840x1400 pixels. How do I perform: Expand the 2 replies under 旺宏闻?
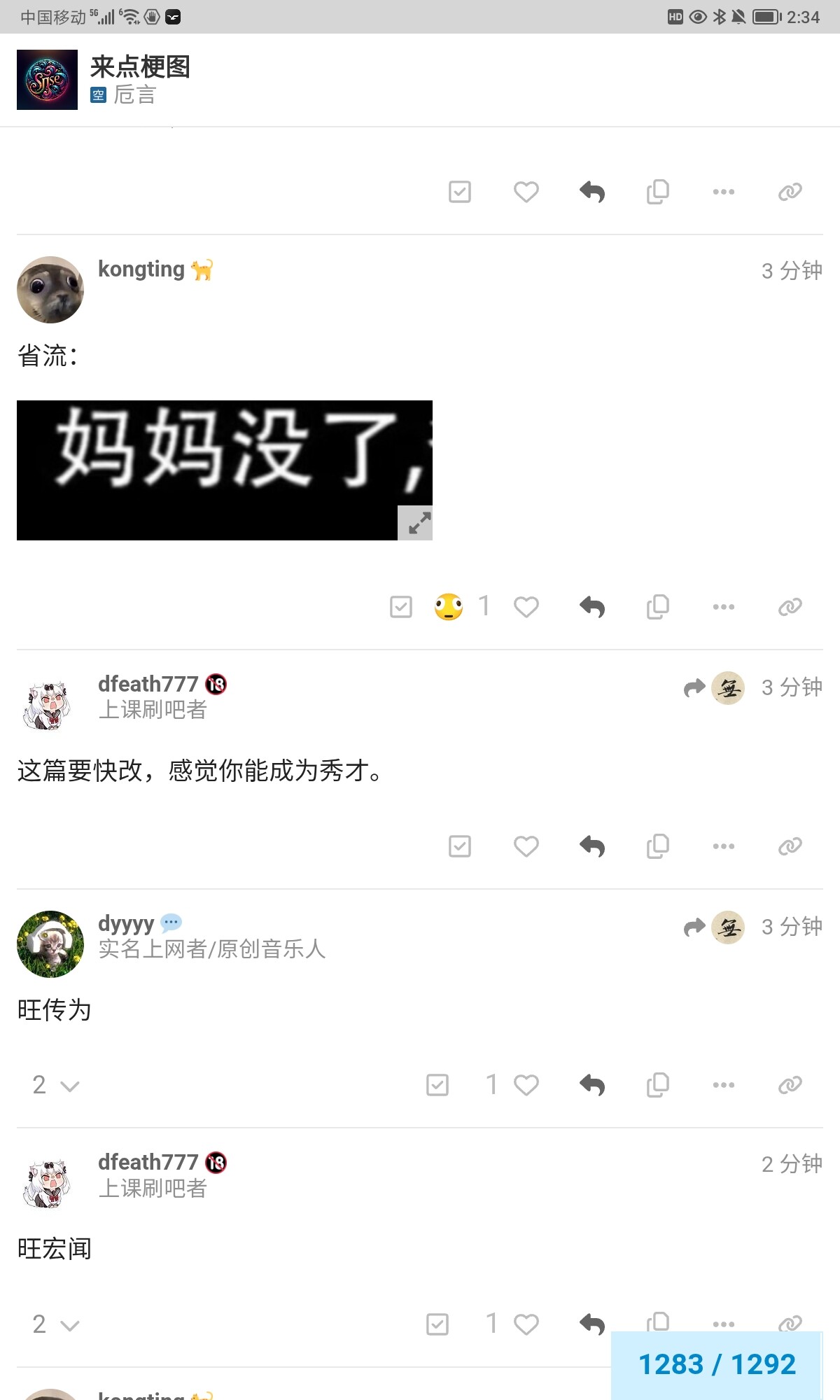click(55, 1324)
